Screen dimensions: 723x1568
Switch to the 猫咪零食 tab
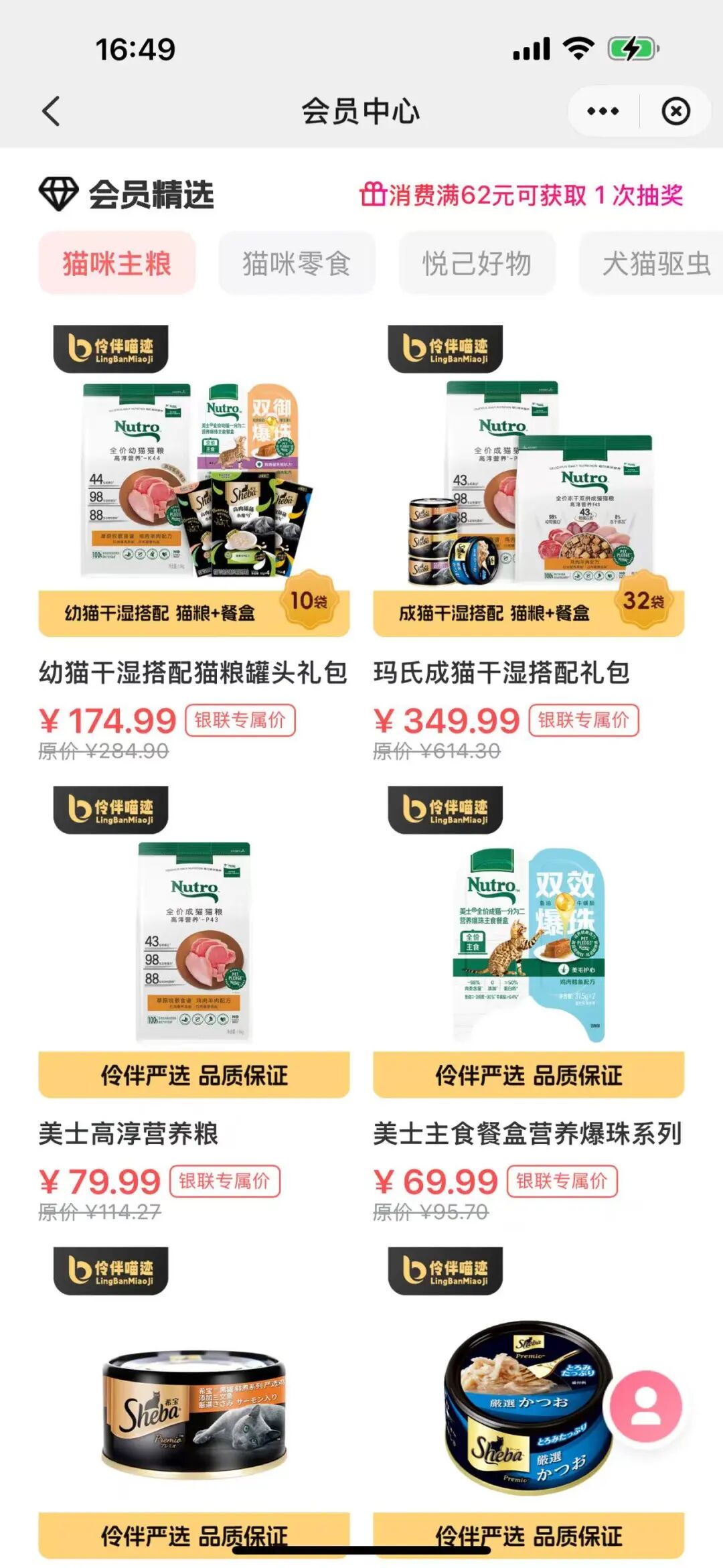pos(297,263)
